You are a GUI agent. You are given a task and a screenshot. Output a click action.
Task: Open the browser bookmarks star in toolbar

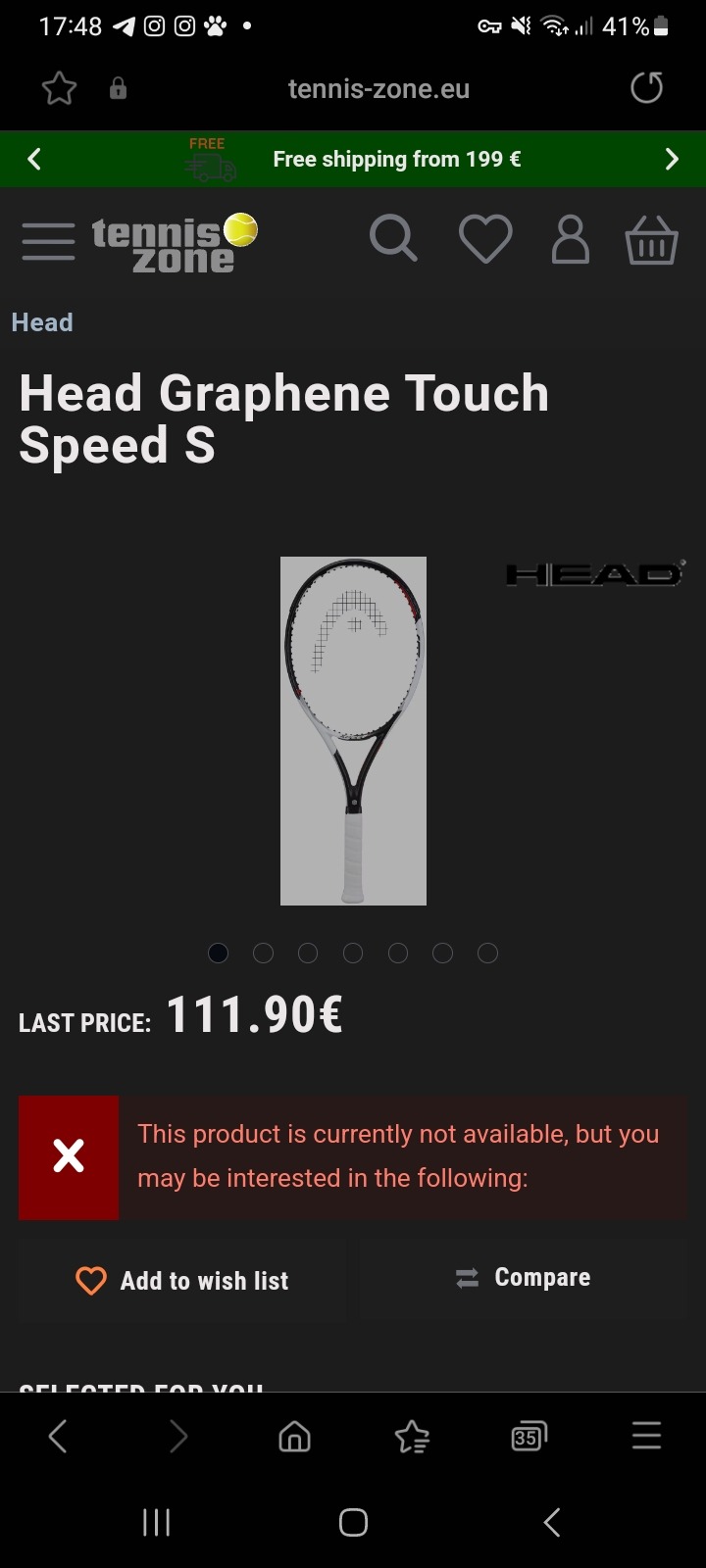click(412, 1437)
